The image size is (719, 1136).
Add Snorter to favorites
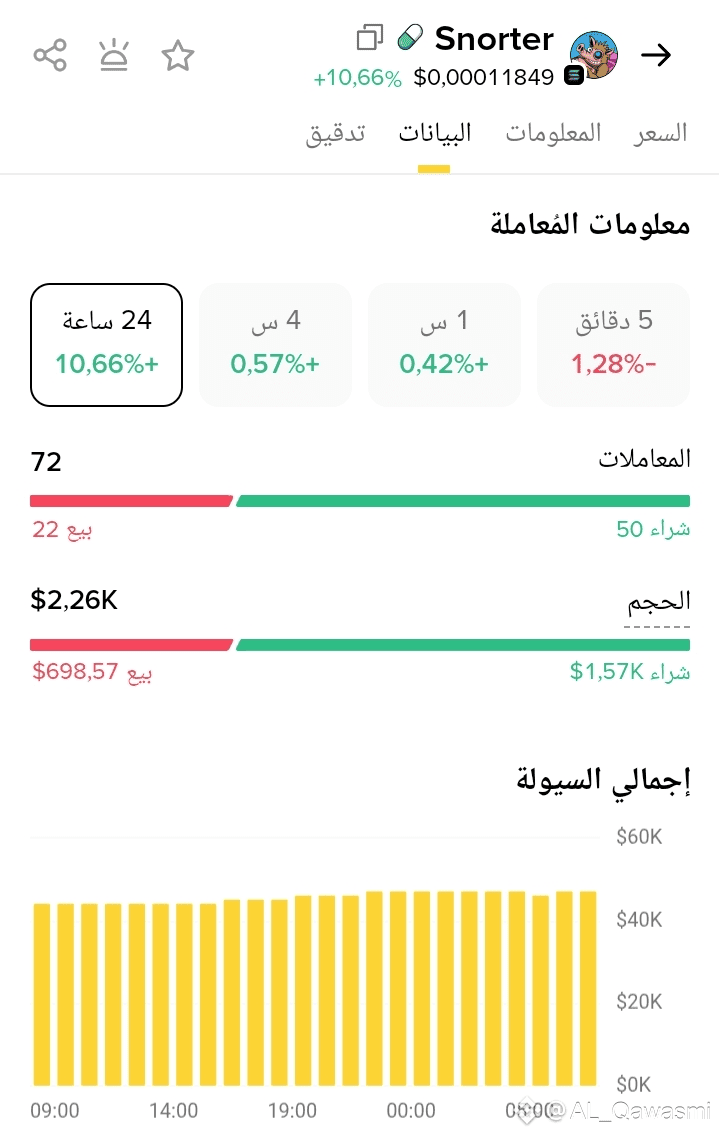[x=178, y=55]
